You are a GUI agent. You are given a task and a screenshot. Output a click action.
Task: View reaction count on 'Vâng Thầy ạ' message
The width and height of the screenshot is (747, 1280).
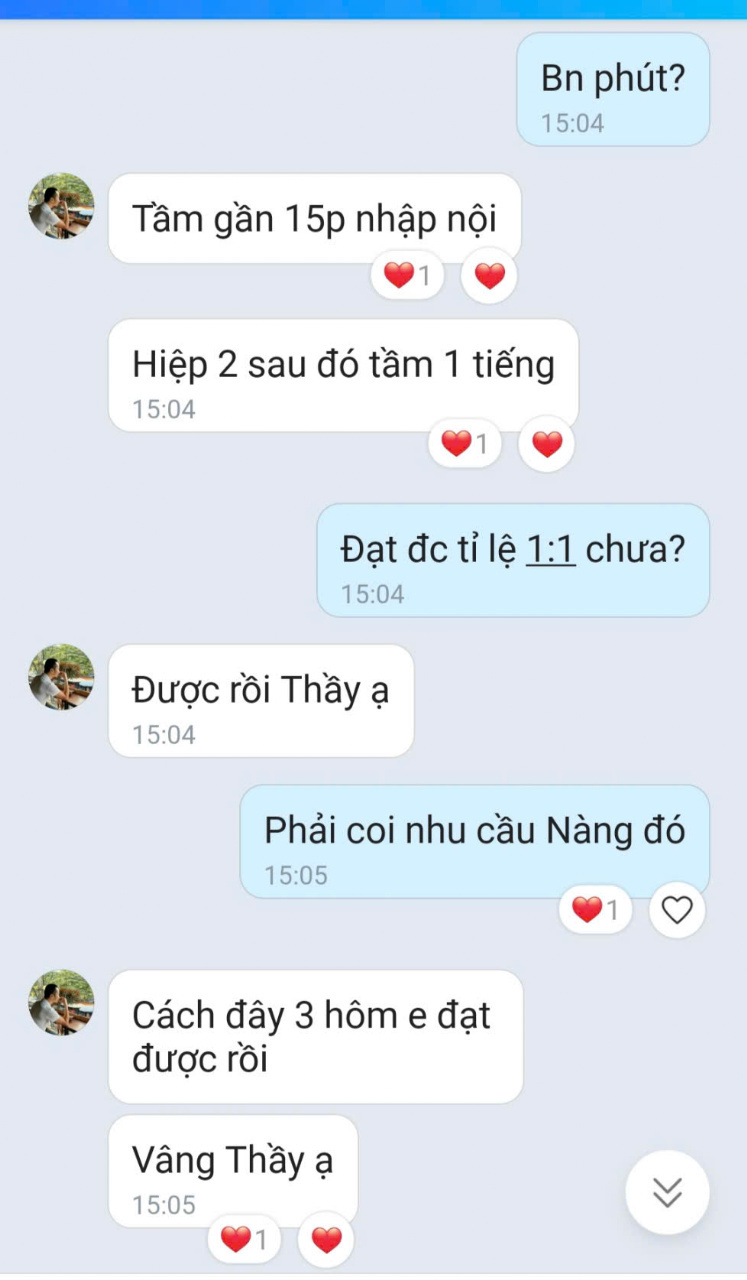(x=244, y=1240)
